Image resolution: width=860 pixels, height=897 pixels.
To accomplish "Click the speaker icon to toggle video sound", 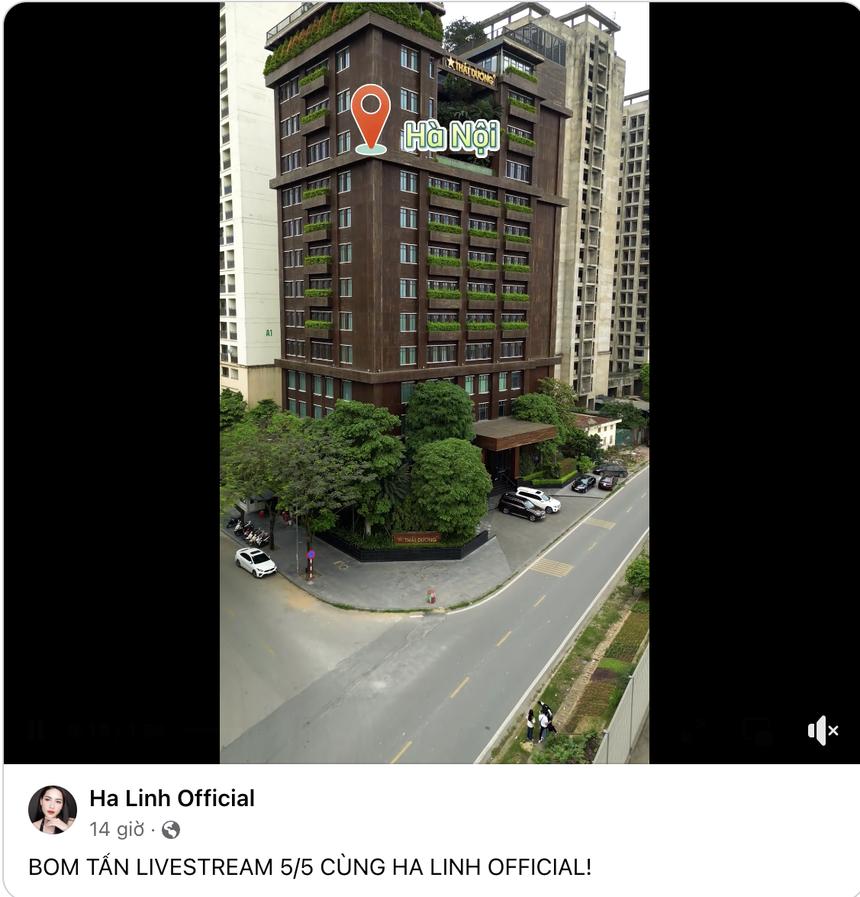I will pos(820,731).
